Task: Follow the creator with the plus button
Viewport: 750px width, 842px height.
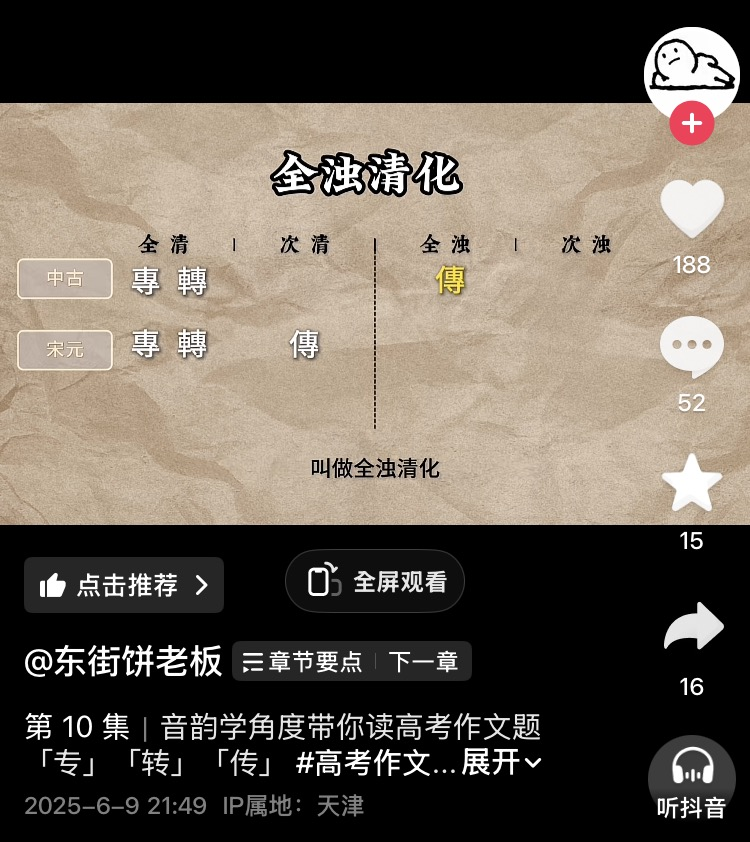Action: [x=691, y=125]
